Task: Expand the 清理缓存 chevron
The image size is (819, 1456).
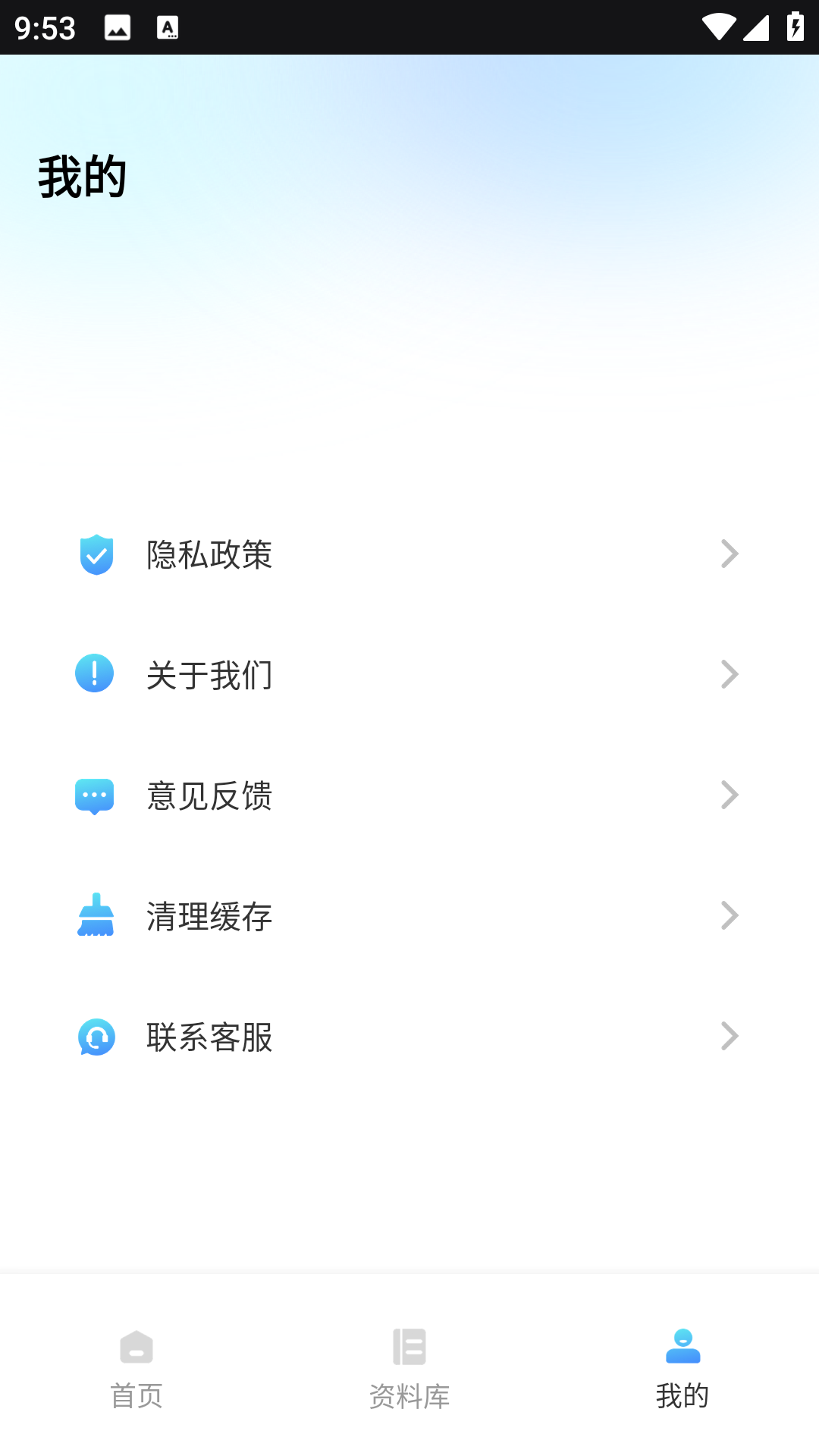Action: click(729, 915)
